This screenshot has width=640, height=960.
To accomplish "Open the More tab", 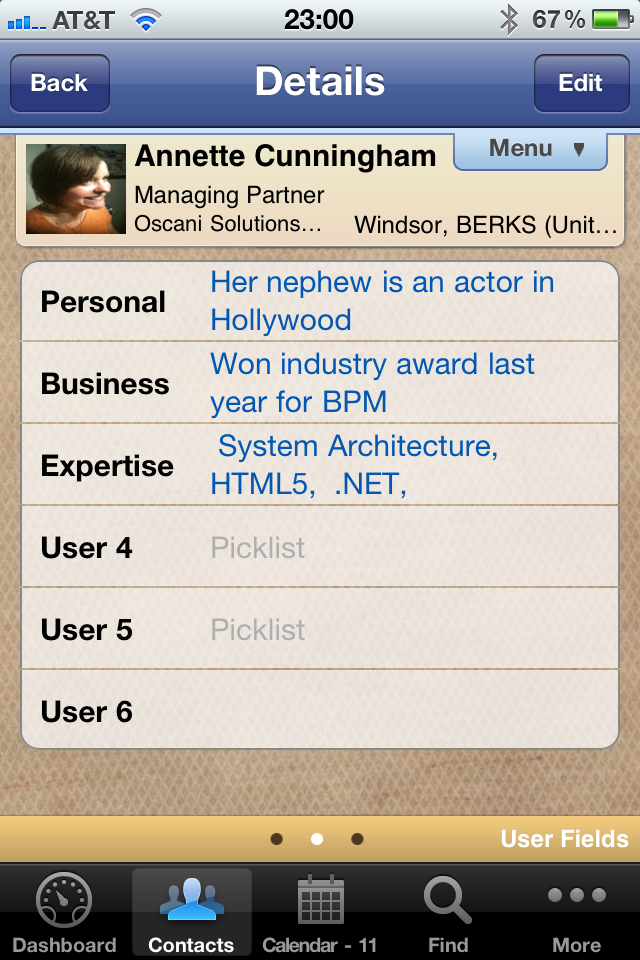I will tap(576, 914).
